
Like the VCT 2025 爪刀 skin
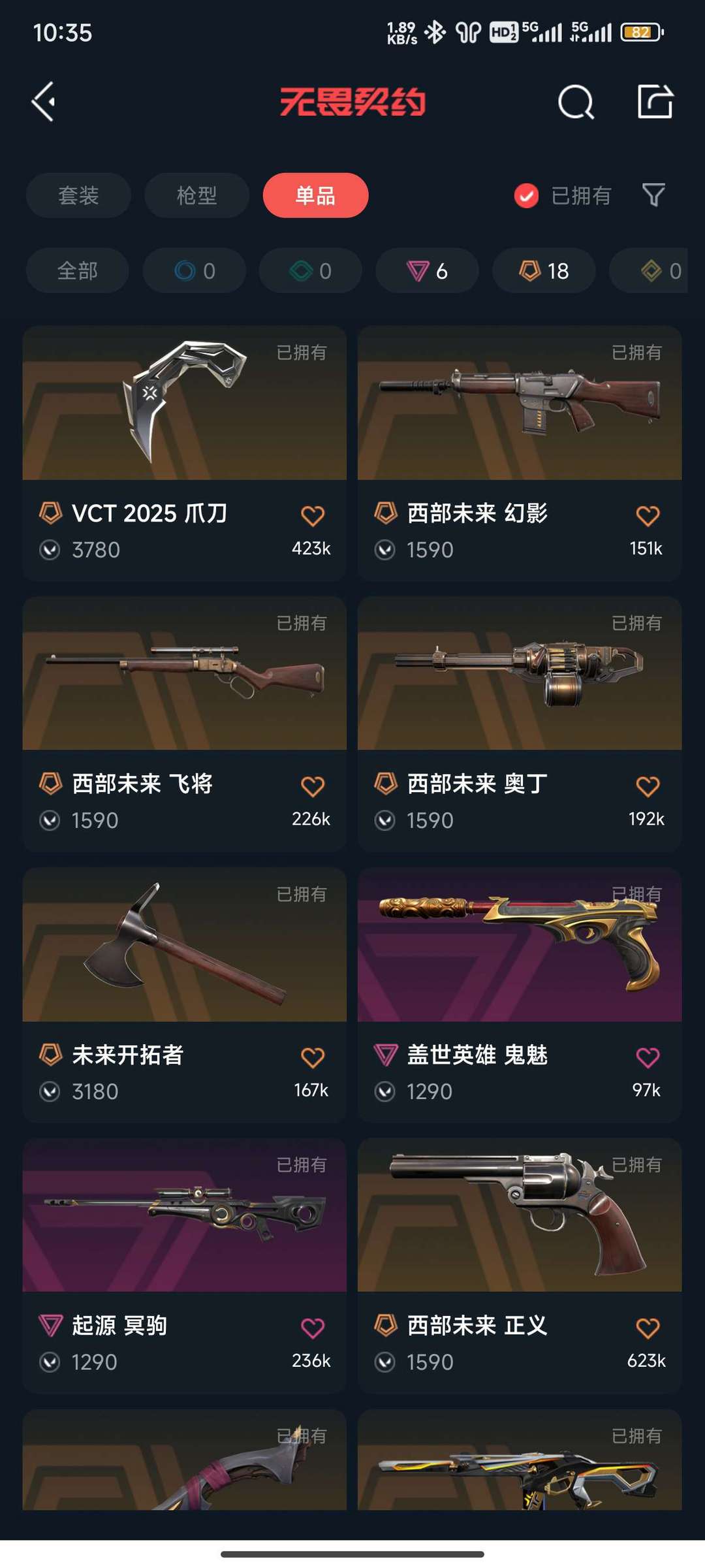(x=313, y=516)
